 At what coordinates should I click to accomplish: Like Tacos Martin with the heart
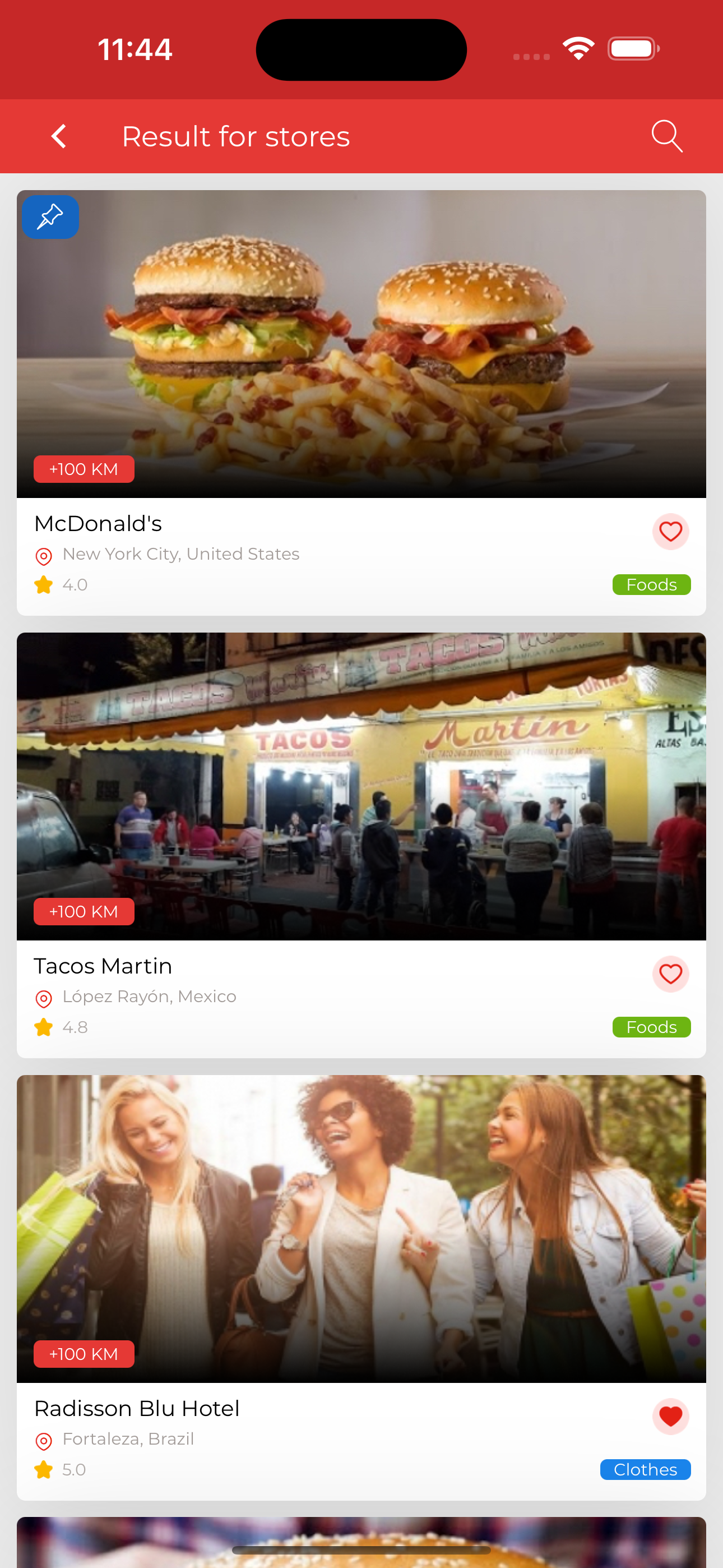pos(670,974)
